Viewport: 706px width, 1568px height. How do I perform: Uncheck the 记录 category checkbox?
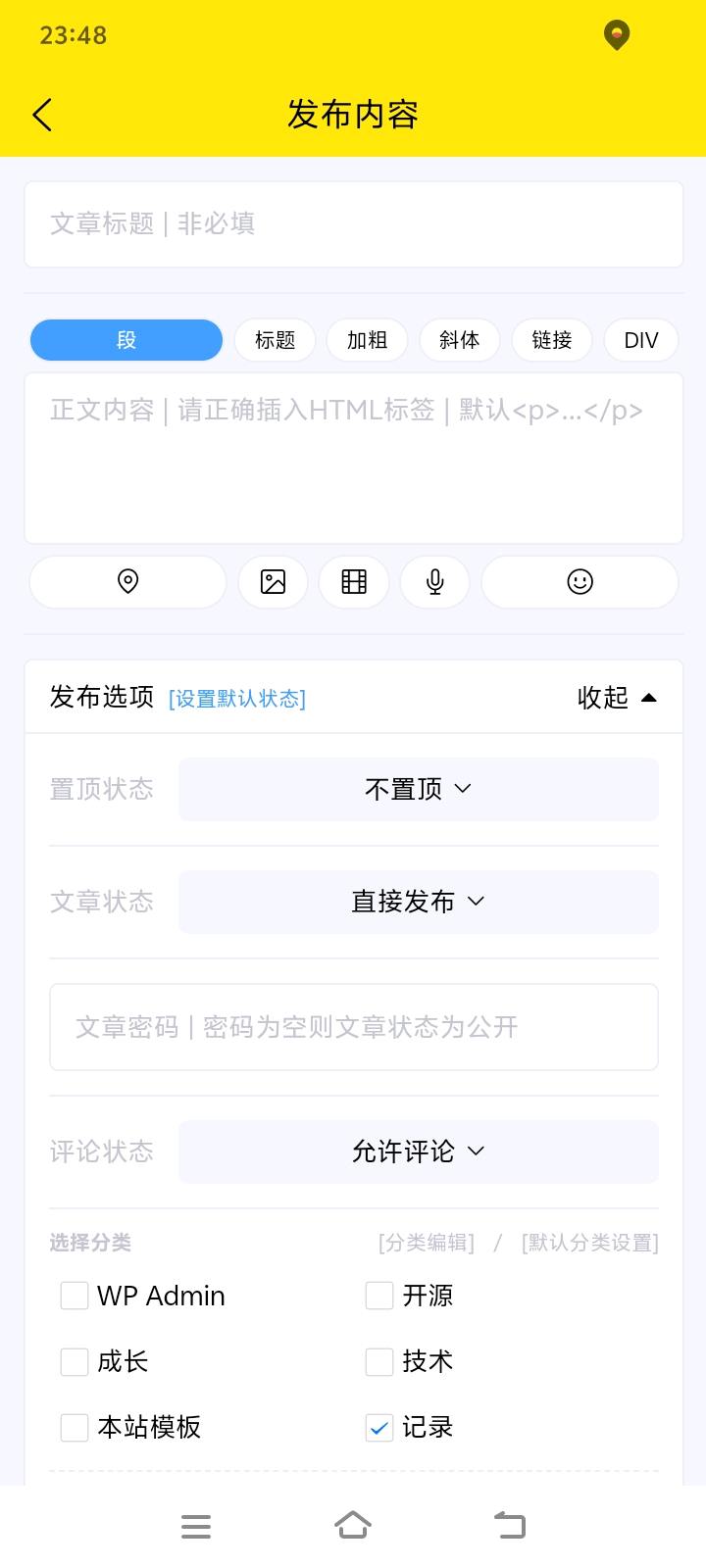[379, 1428]
